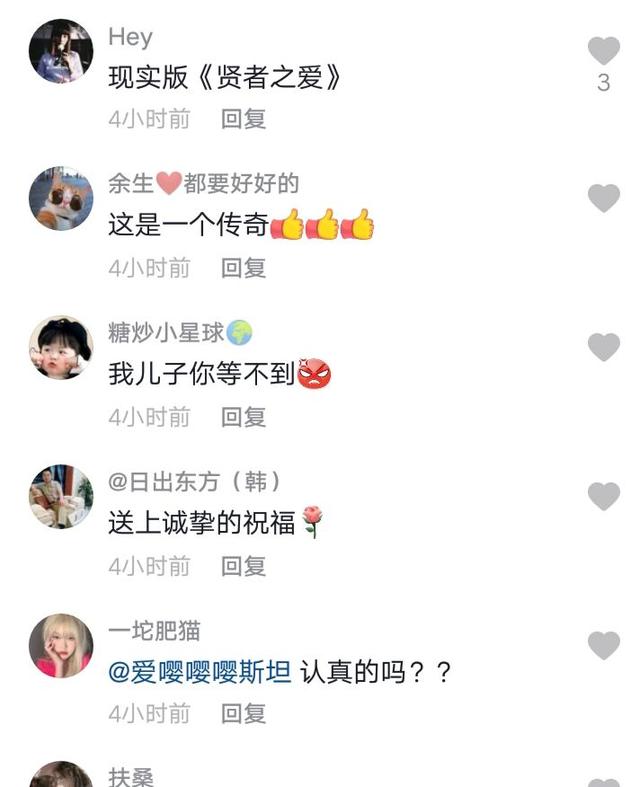Open 余生都要好好的's avatar
640x787 pixels.
point(61,198)
